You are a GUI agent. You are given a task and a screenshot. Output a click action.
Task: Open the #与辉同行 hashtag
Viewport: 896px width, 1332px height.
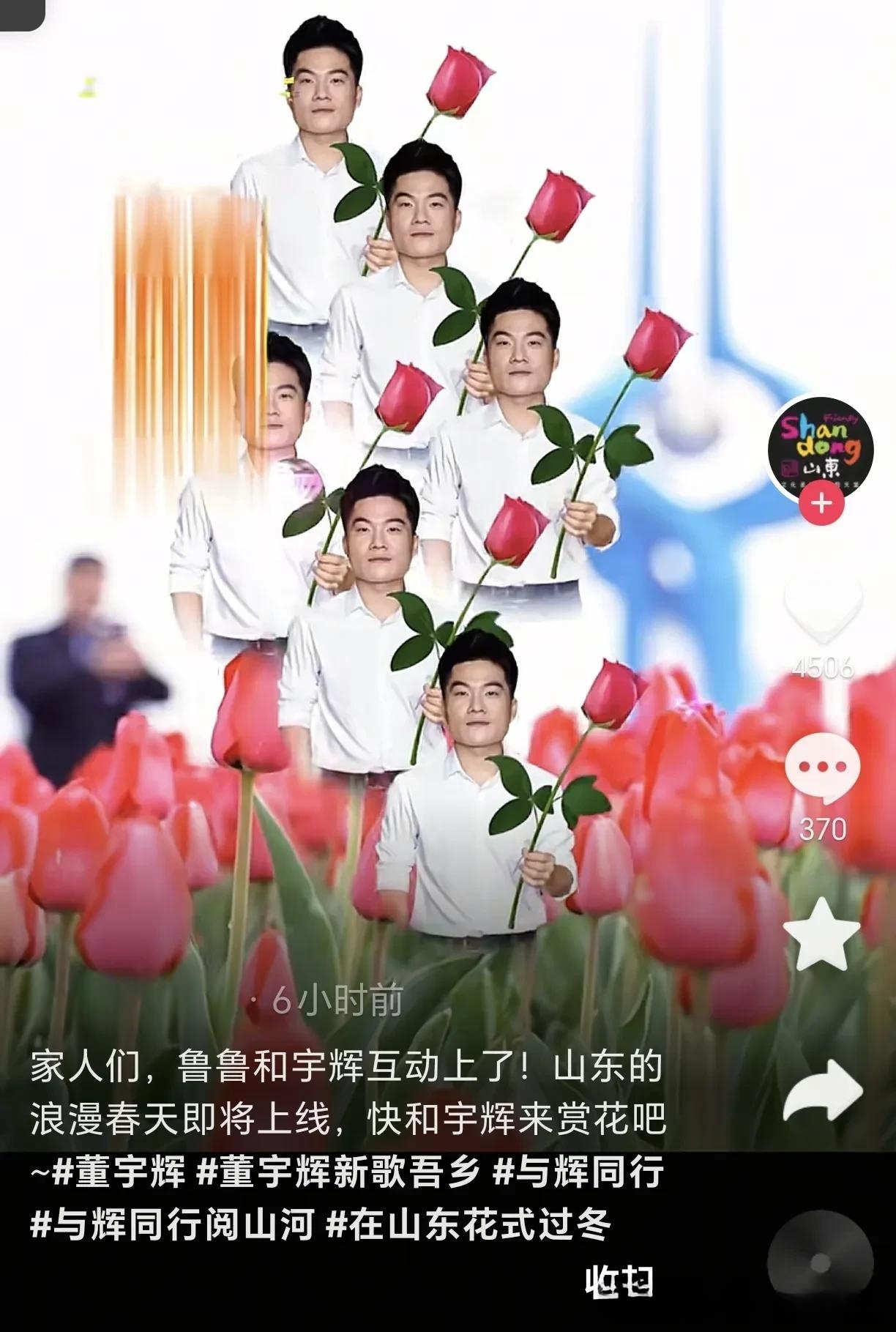click(x=578, y=1173)
